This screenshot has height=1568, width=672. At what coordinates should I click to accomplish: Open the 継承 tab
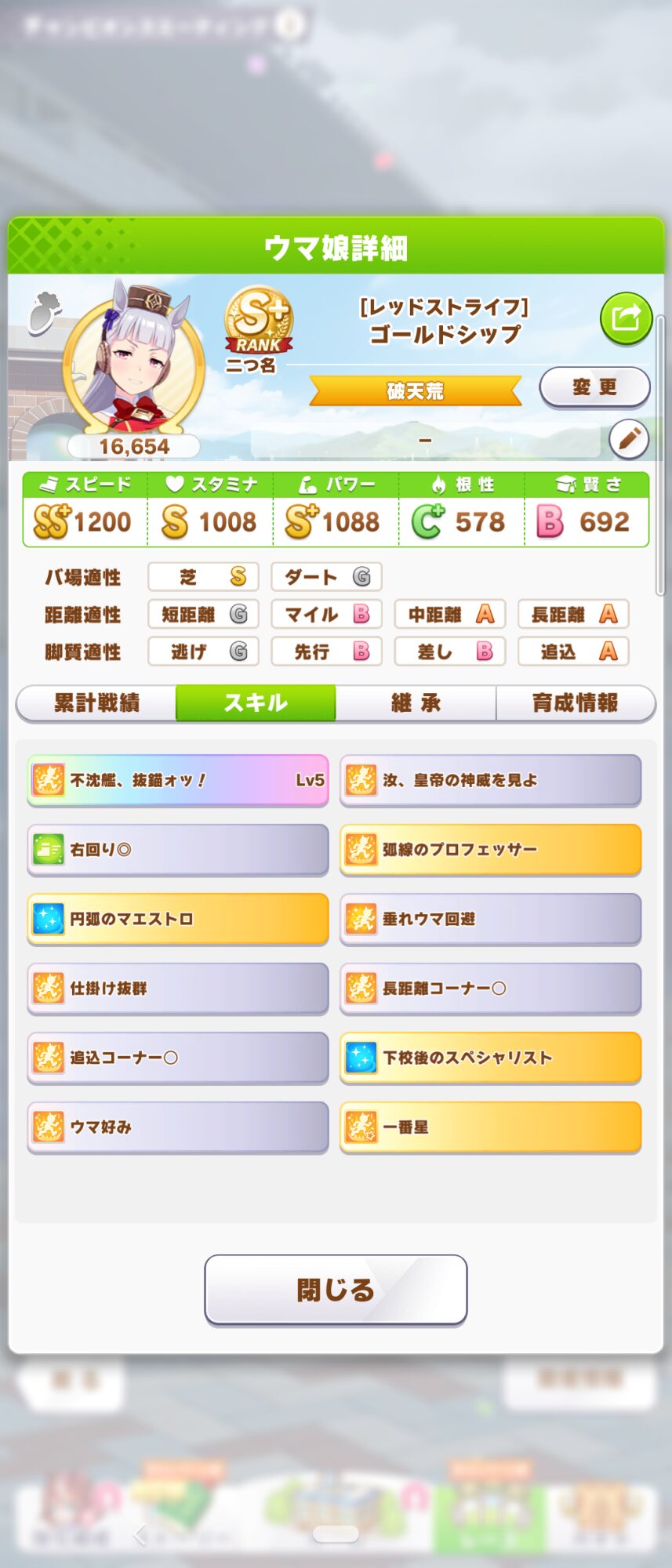416,703
